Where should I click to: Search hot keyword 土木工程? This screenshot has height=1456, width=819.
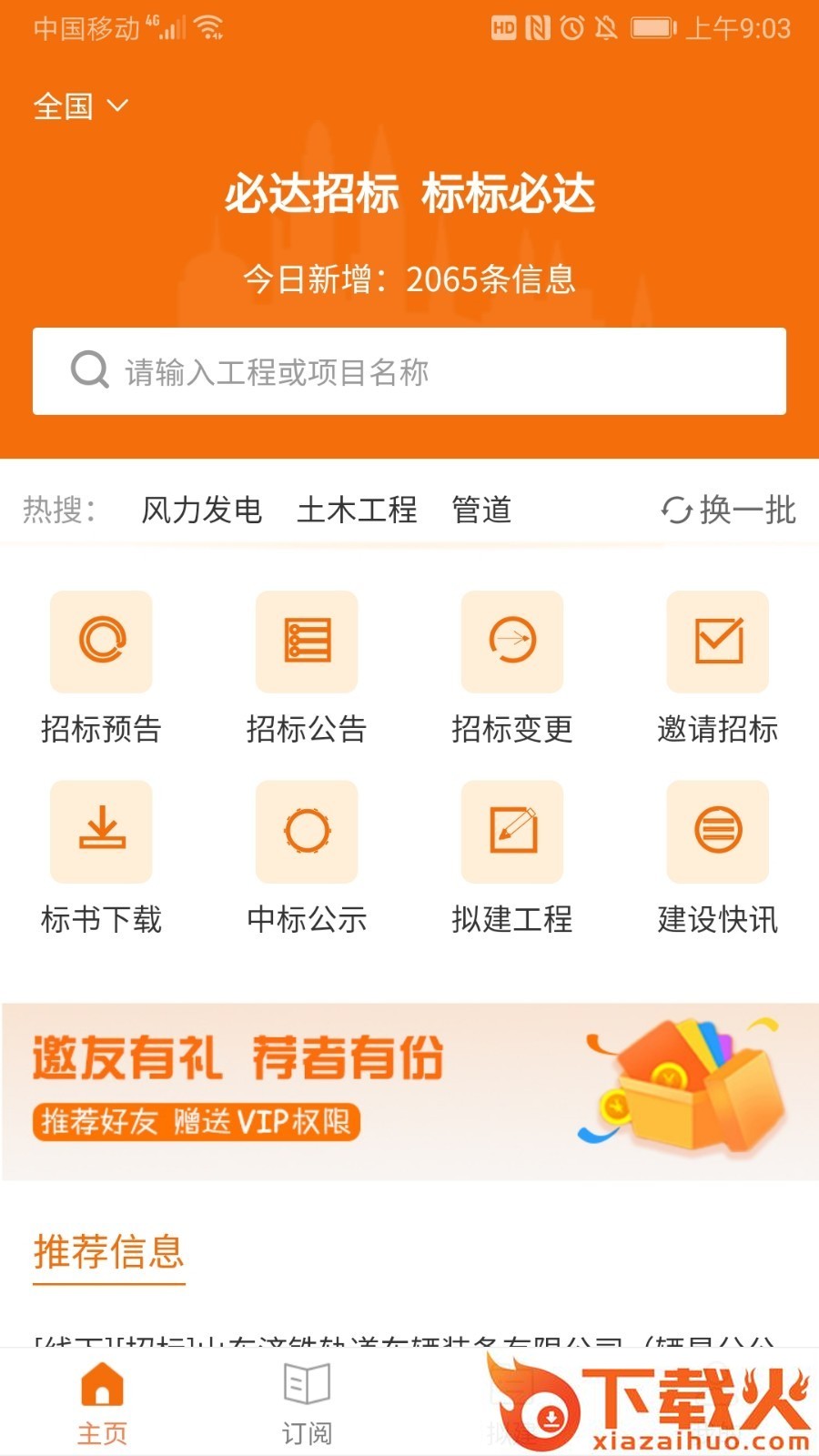point(357,510)
